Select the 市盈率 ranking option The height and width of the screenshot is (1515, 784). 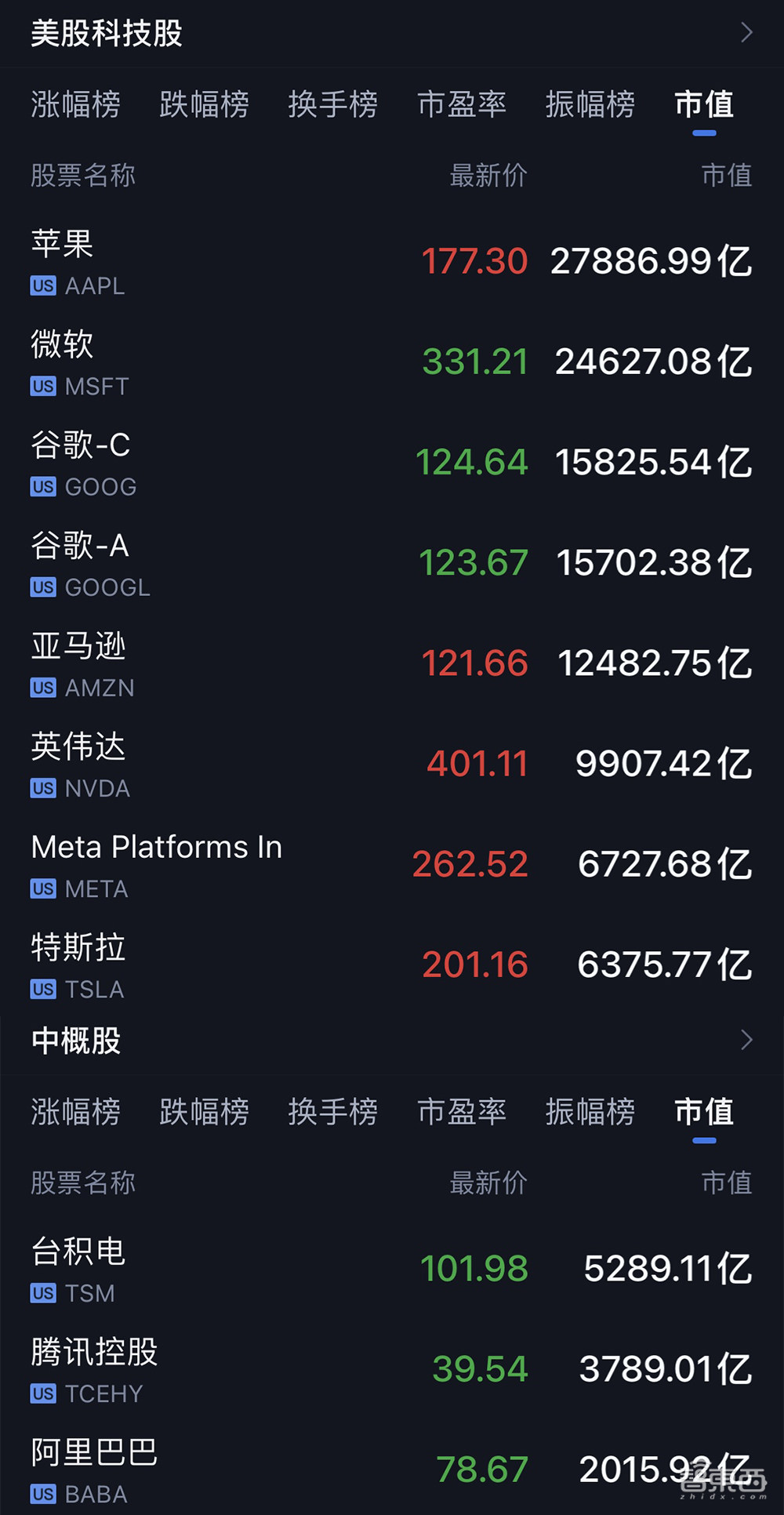click(461, 105)
